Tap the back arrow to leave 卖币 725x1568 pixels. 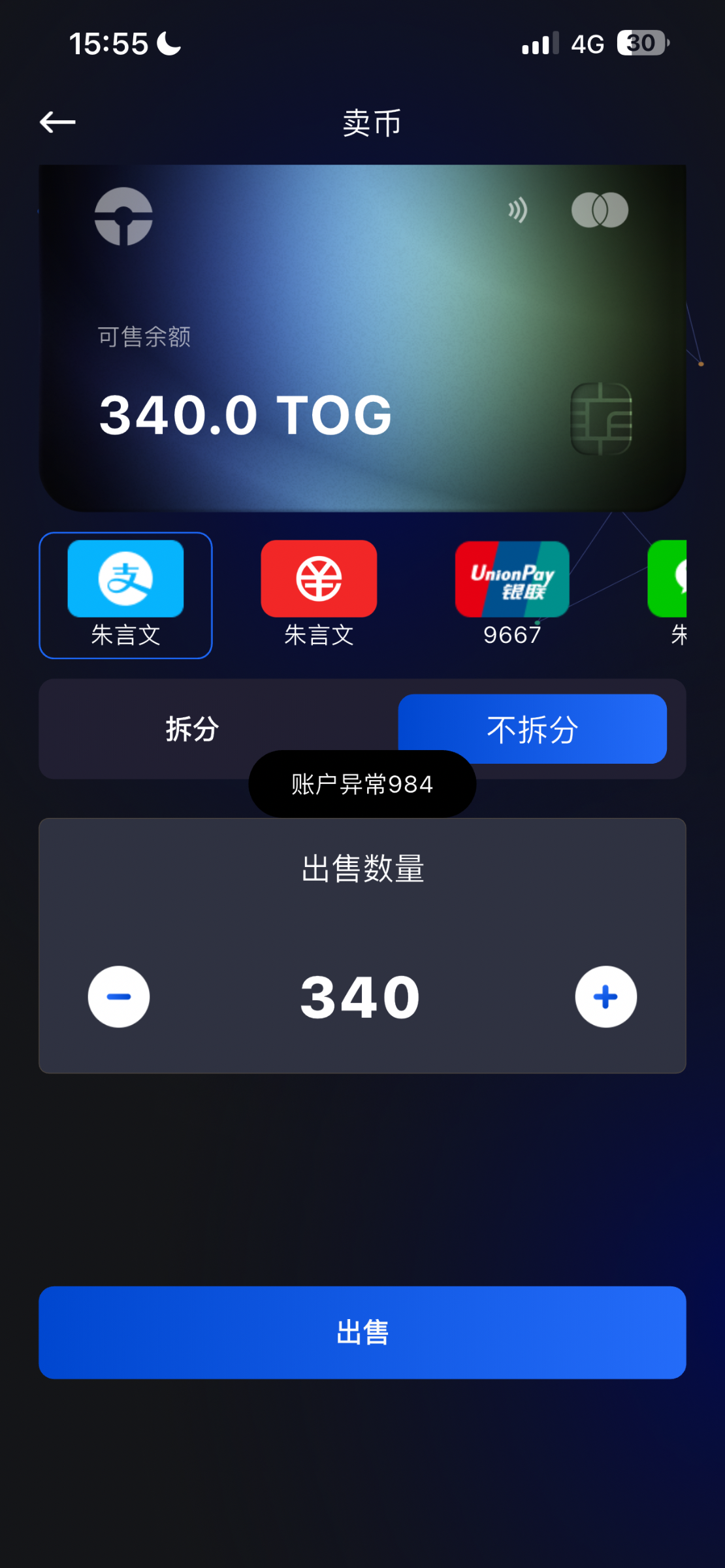point(57,122)
